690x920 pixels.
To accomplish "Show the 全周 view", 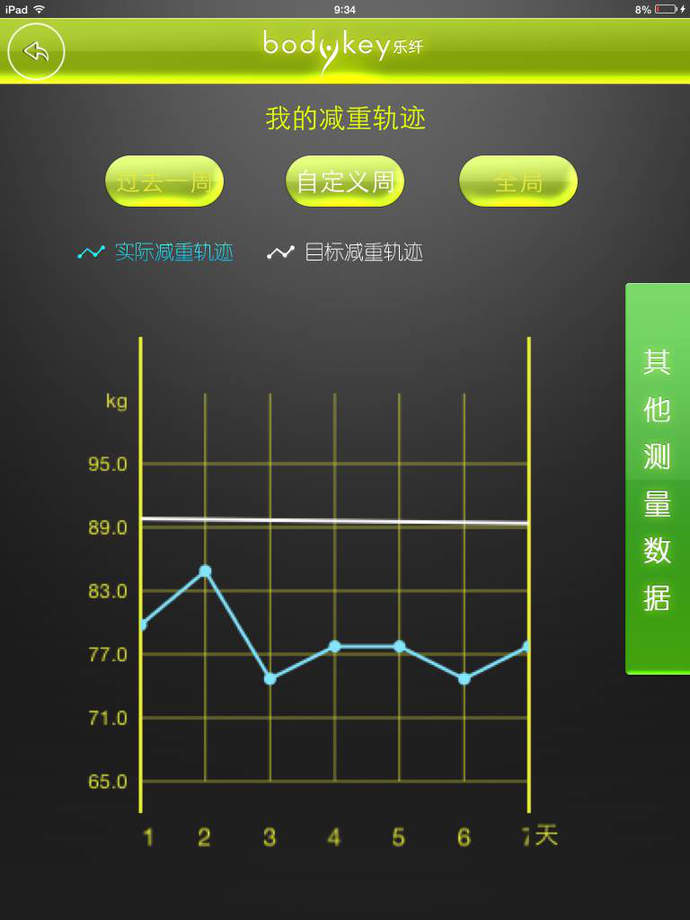I will (x=518, y=181).
